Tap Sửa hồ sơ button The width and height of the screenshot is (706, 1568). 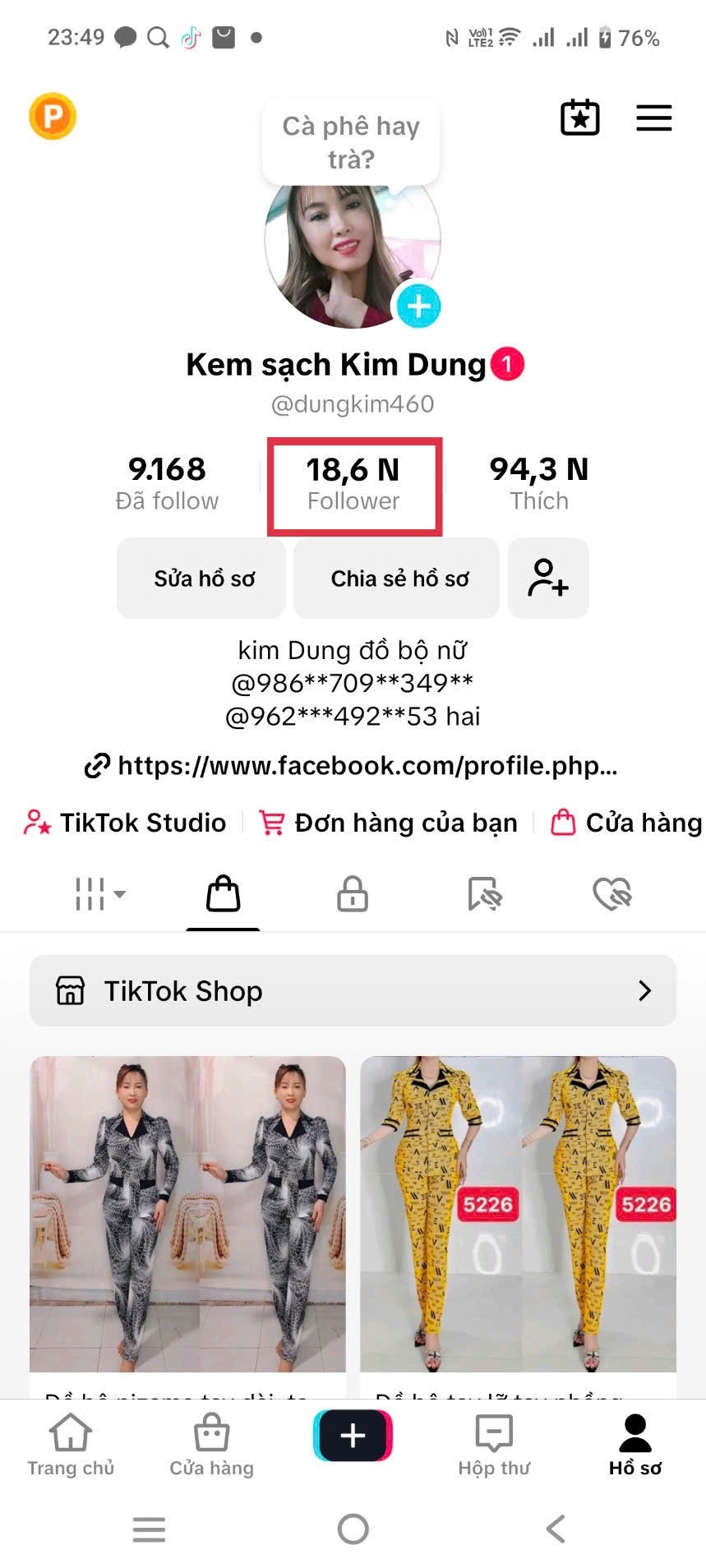point(202,579)
